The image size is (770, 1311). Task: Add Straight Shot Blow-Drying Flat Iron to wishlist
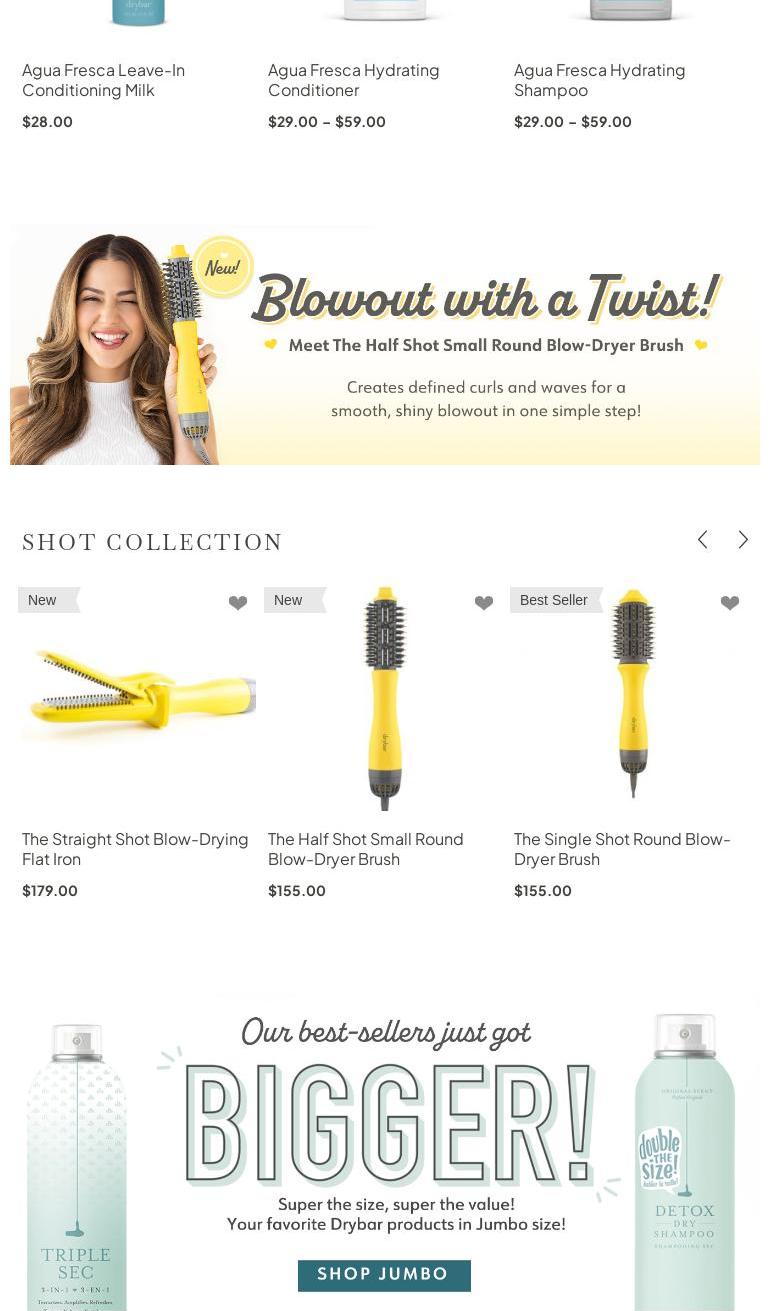[x=238, y=603]
